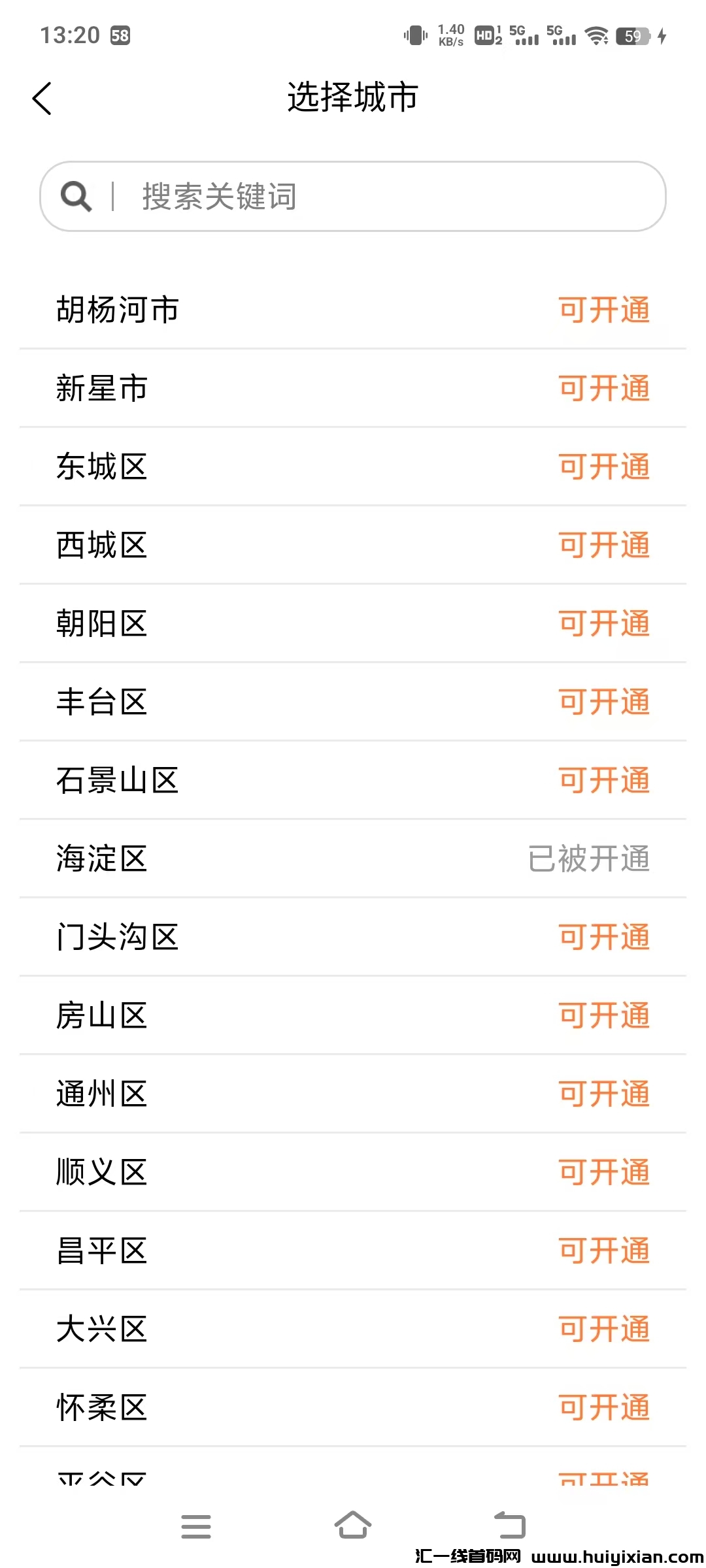Choose 通州区 district
Screen dimensions: 706x1568
click(353, 1094)
